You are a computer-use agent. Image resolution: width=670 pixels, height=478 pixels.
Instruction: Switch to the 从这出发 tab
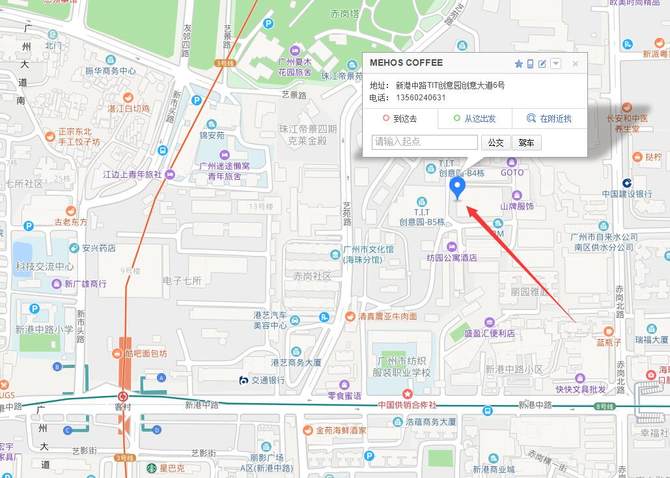tap(475, 118)
